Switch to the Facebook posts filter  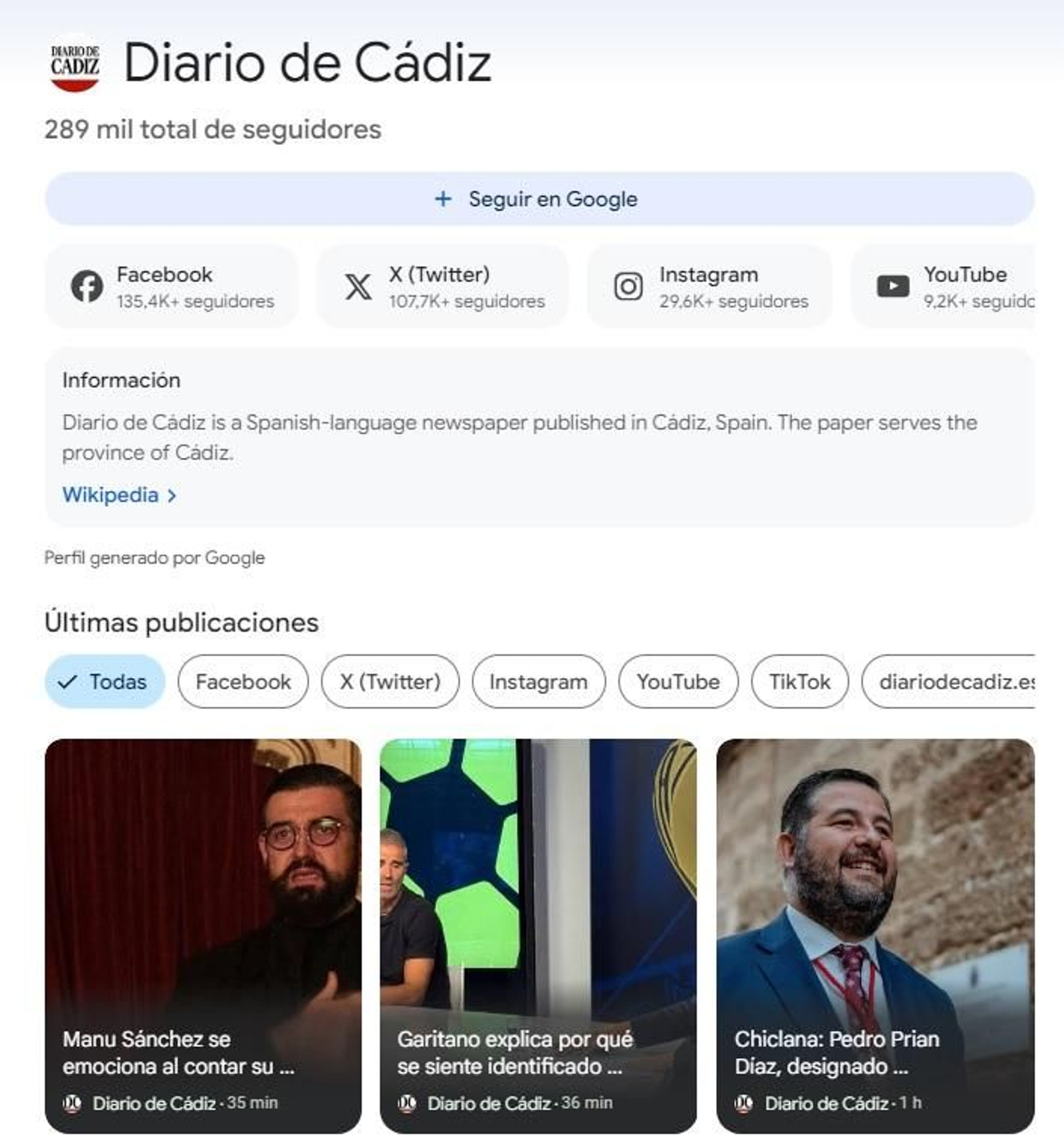242,681
